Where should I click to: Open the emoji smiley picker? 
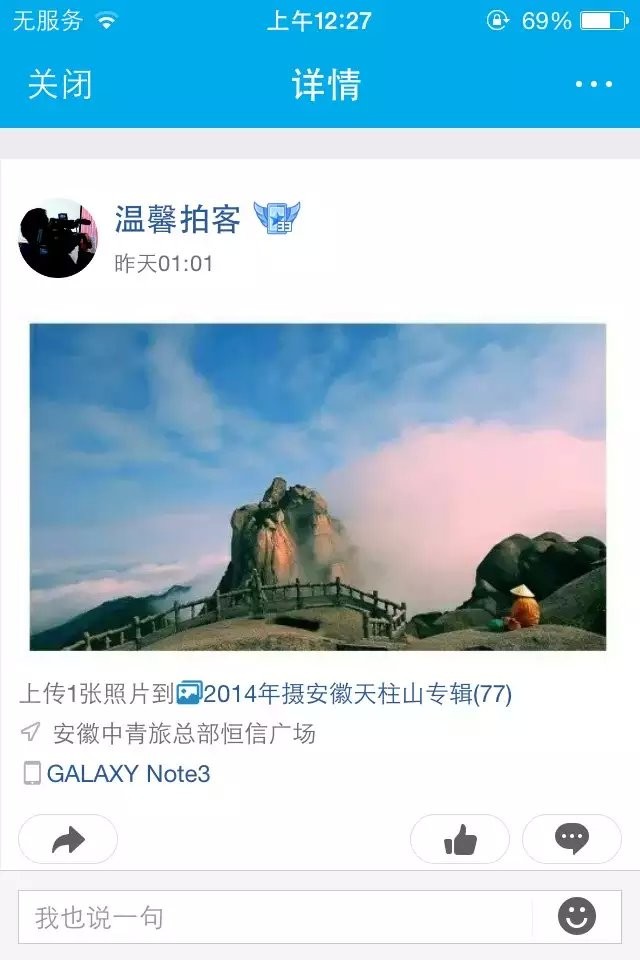(577, 917)
